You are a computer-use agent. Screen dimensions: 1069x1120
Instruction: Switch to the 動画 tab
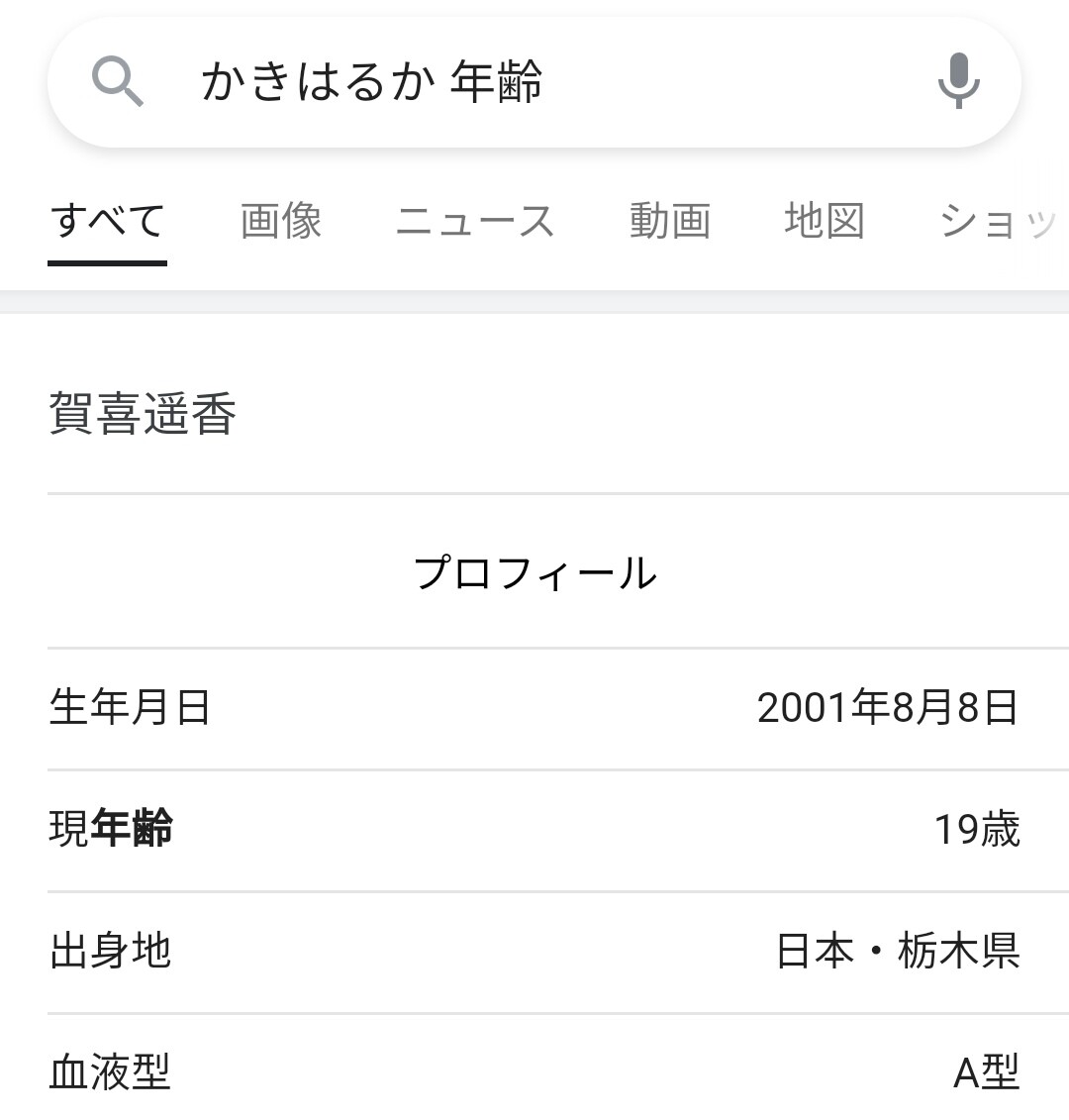pos(670,221)
